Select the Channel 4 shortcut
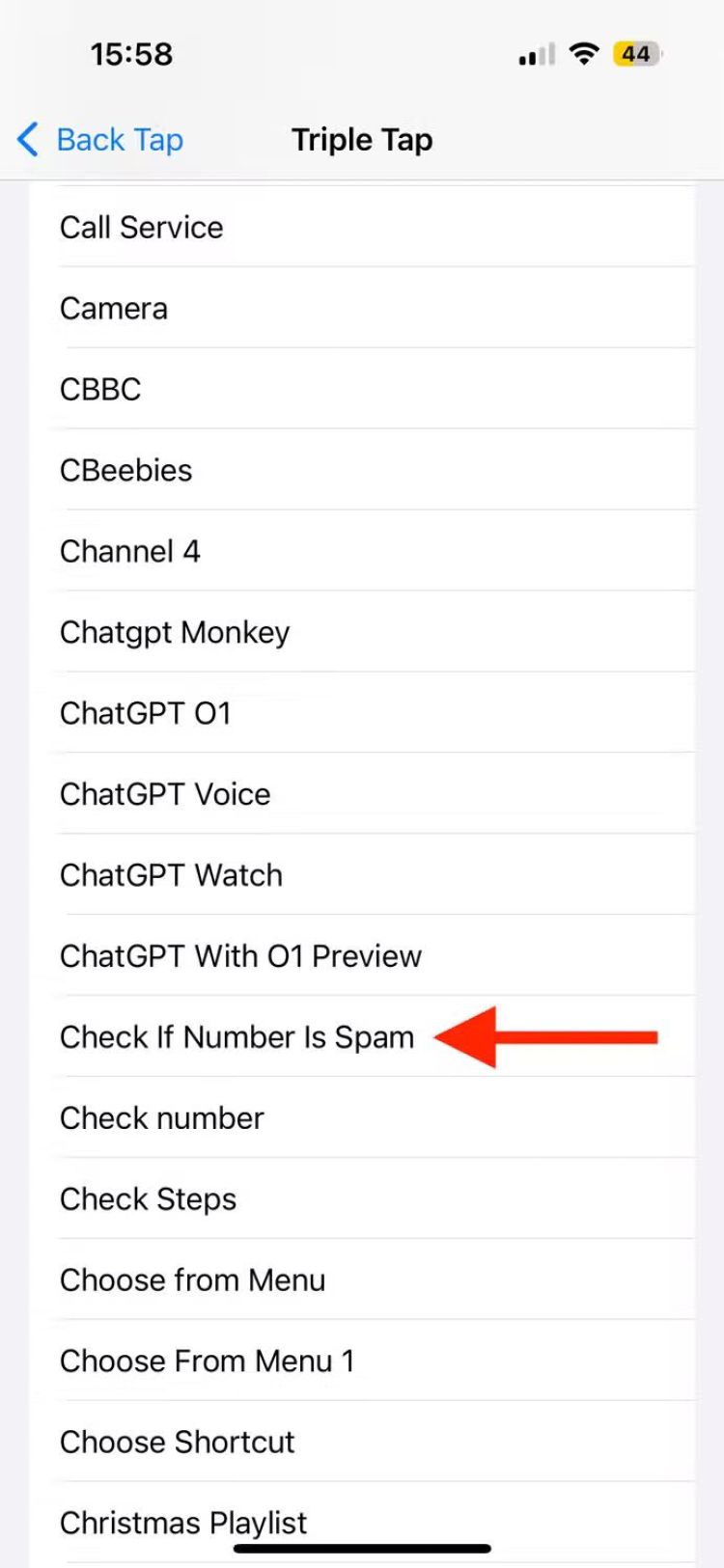The image size is (724, 1568). [x=129, y=552]
